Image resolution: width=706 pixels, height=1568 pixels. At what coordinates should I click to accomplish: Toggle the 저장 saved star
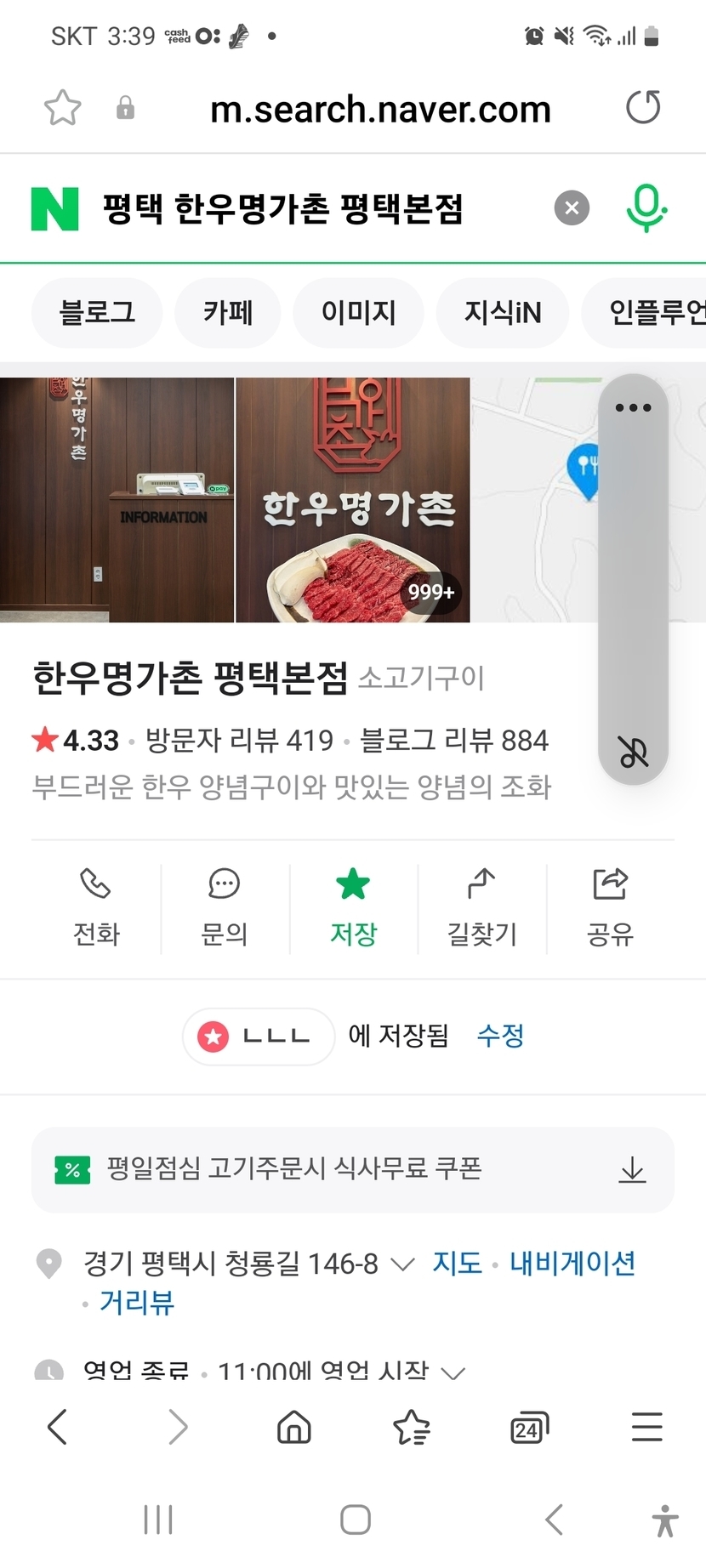(x=353, y=906)
